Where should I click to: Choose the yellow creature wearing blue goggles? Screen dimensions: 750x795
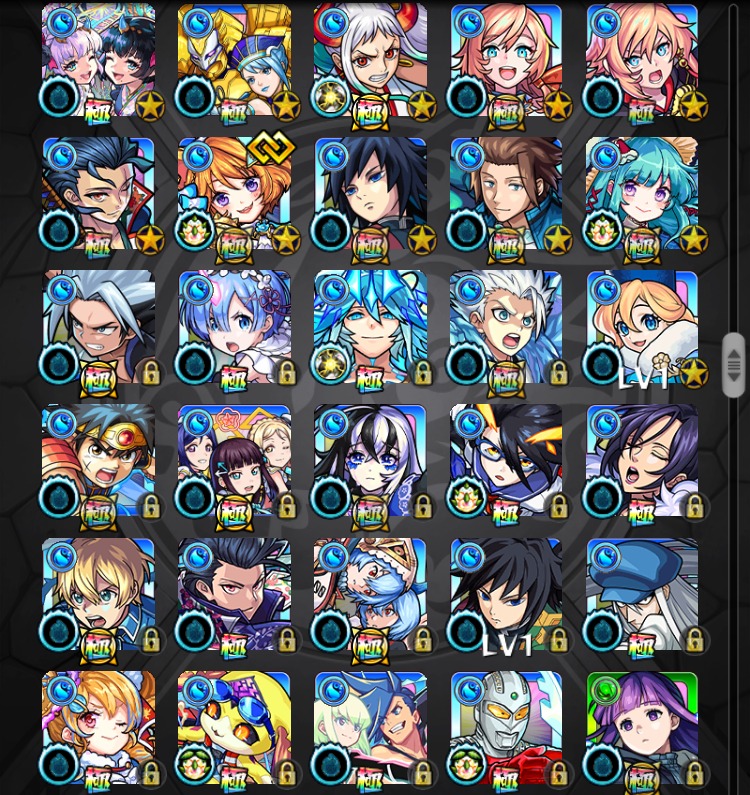(x=234, y=727)
